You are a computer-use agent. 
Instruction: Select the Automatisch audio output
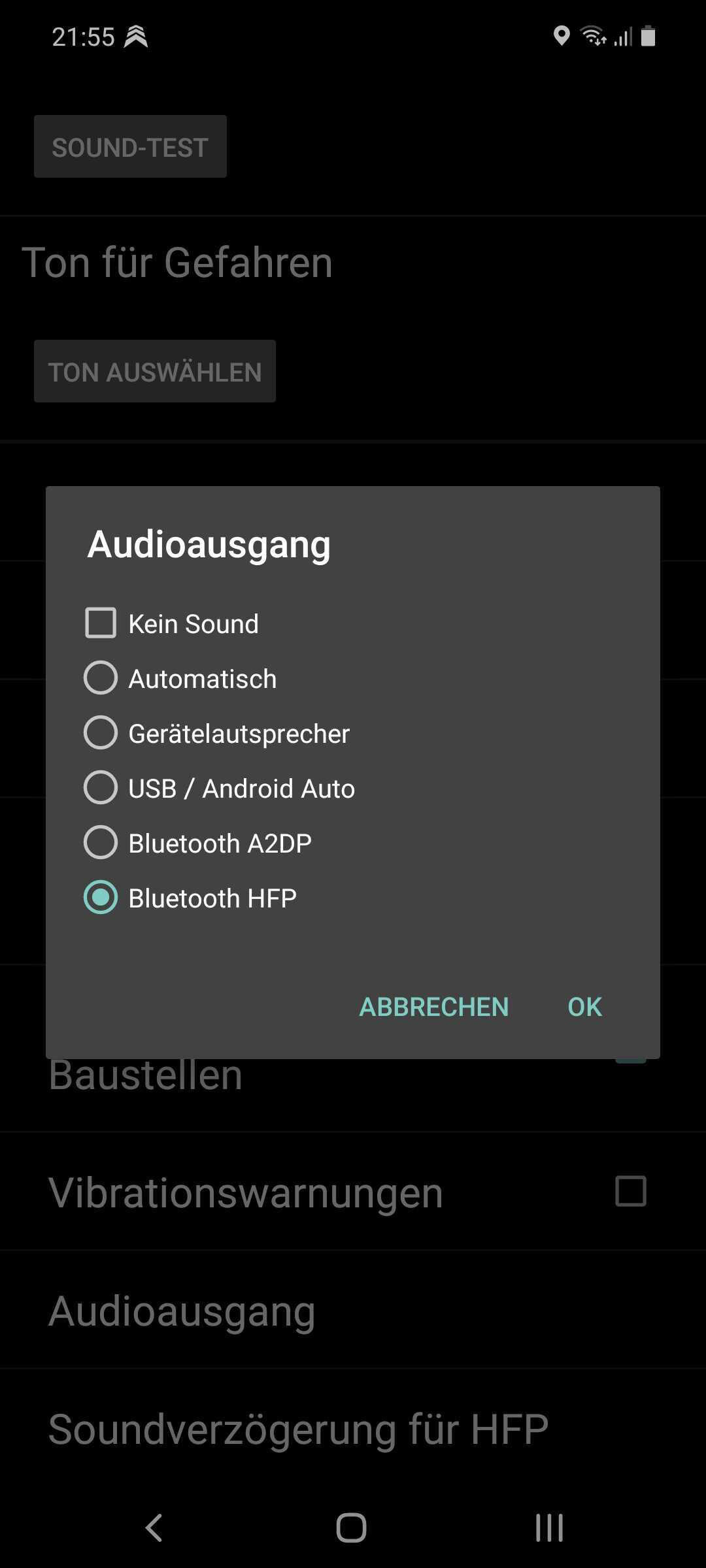click(101, 678)
